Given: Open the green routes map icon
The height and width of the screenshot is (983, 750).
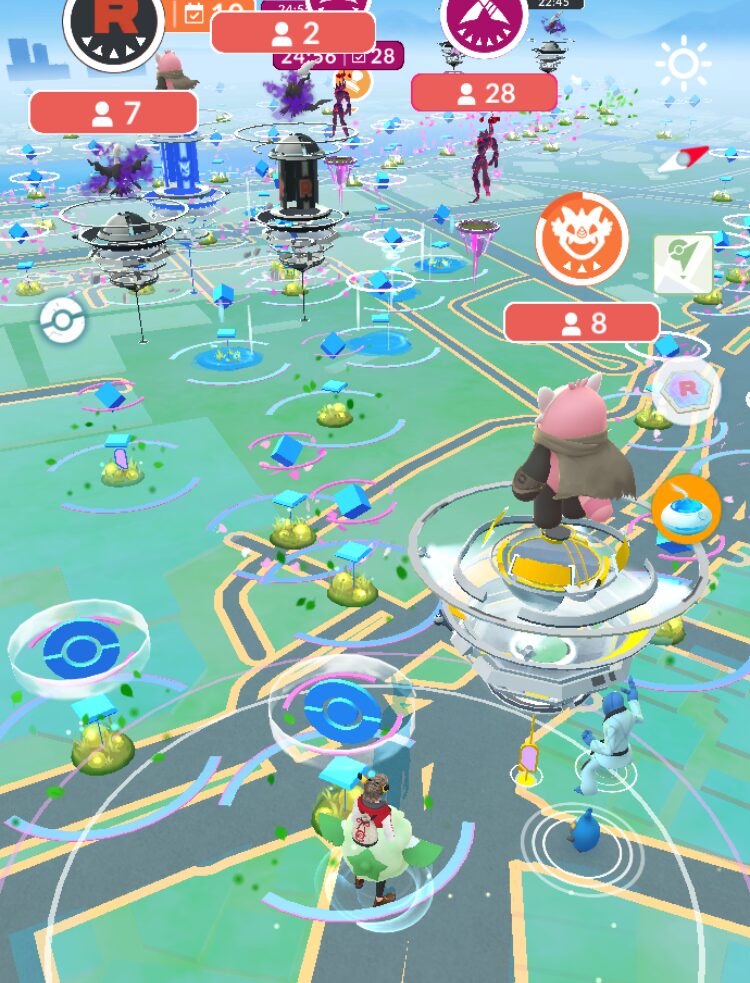Looking at the screenshot, I should [x=683, y=263].
